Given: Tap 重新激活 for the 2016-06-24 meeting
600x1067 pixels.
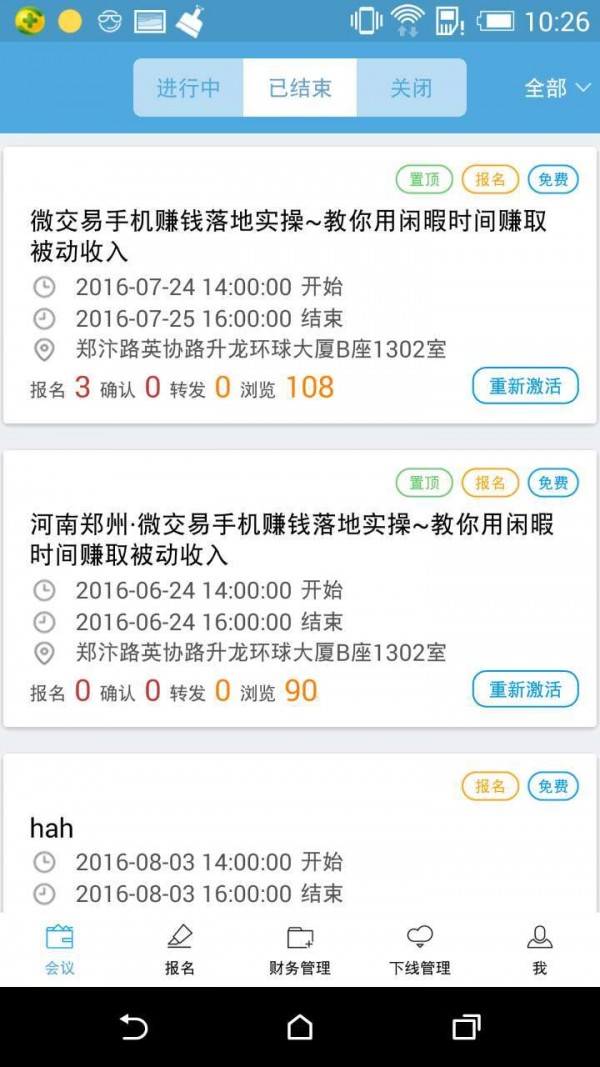Looking at the screenshot, I should click(x=525, y=689).
